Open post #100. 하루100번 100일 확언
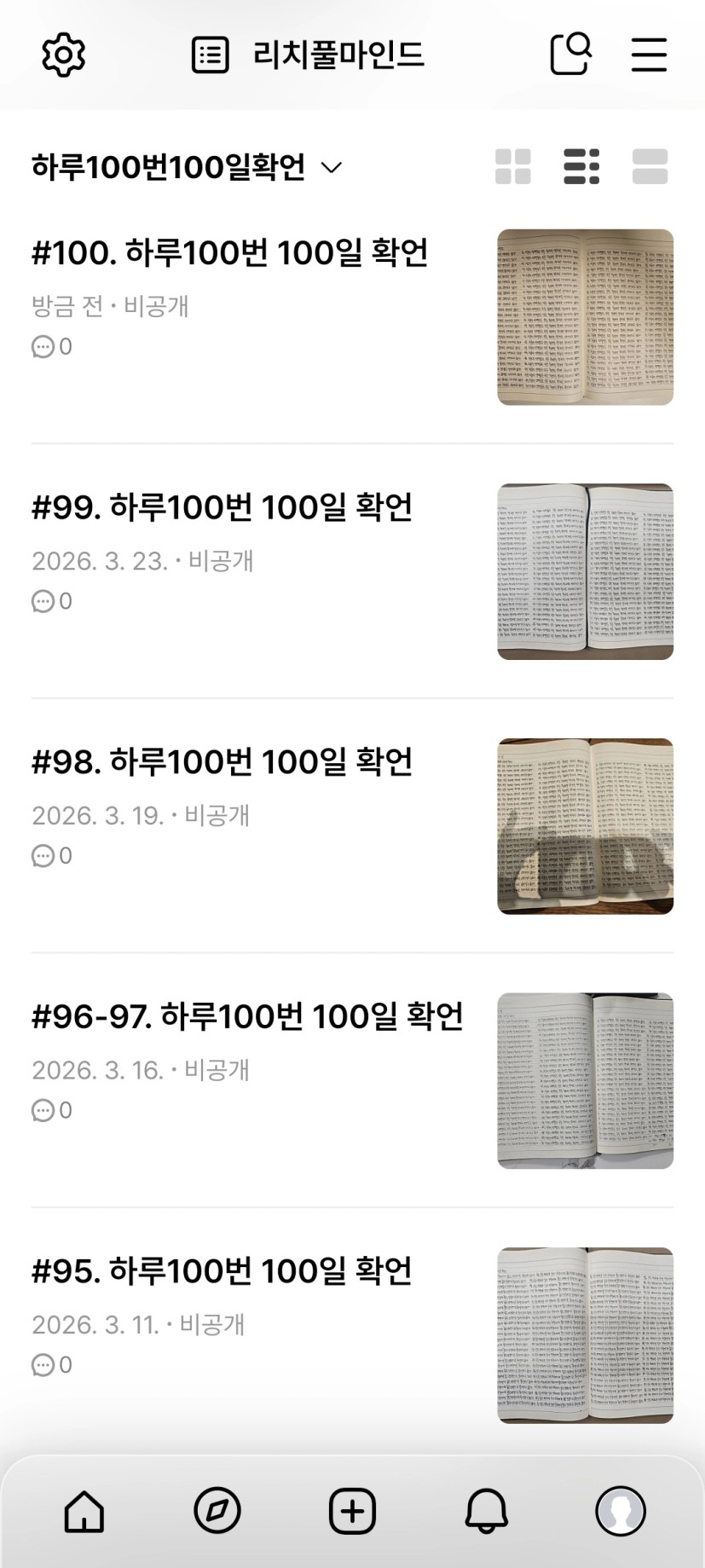 coord(230,253)
